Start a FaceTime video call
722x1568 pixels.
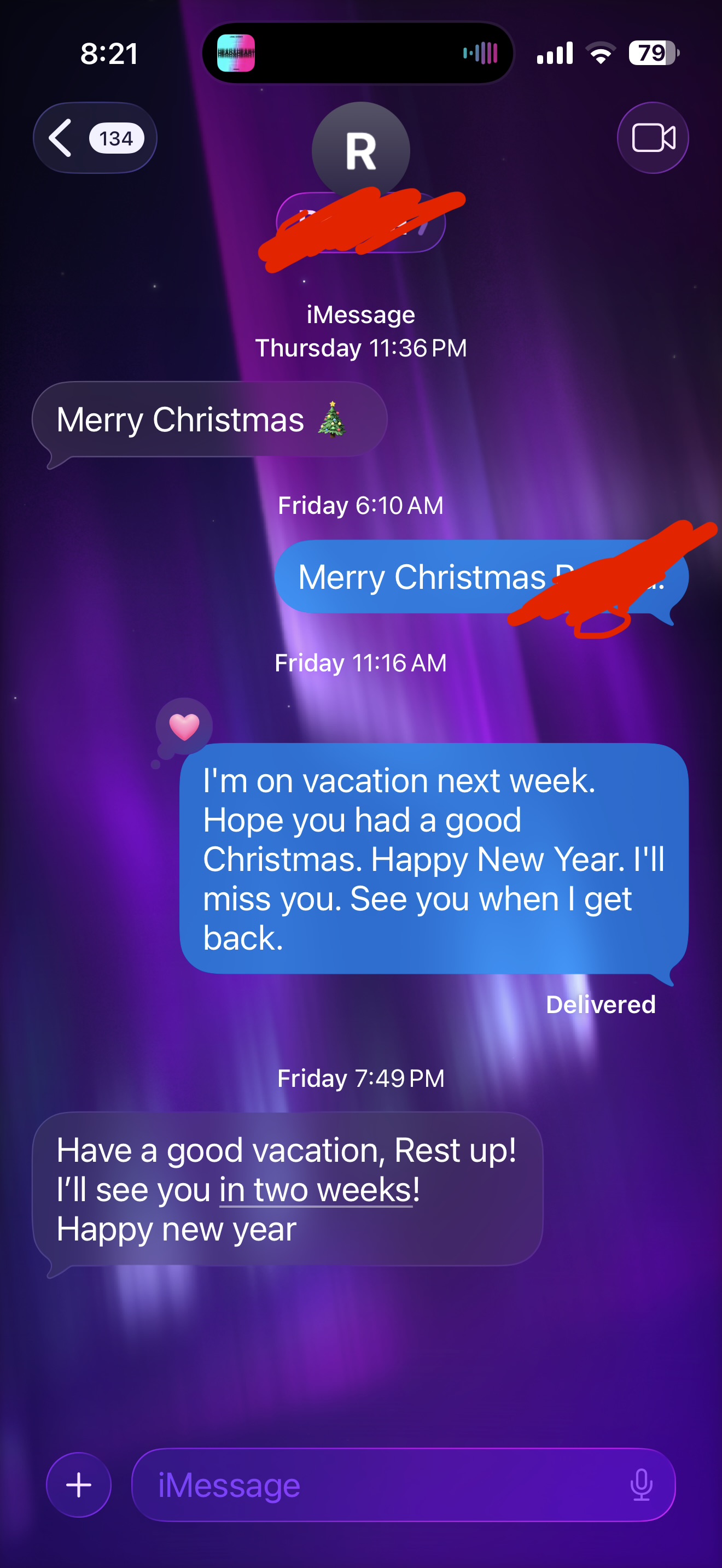tap(653, 138)
